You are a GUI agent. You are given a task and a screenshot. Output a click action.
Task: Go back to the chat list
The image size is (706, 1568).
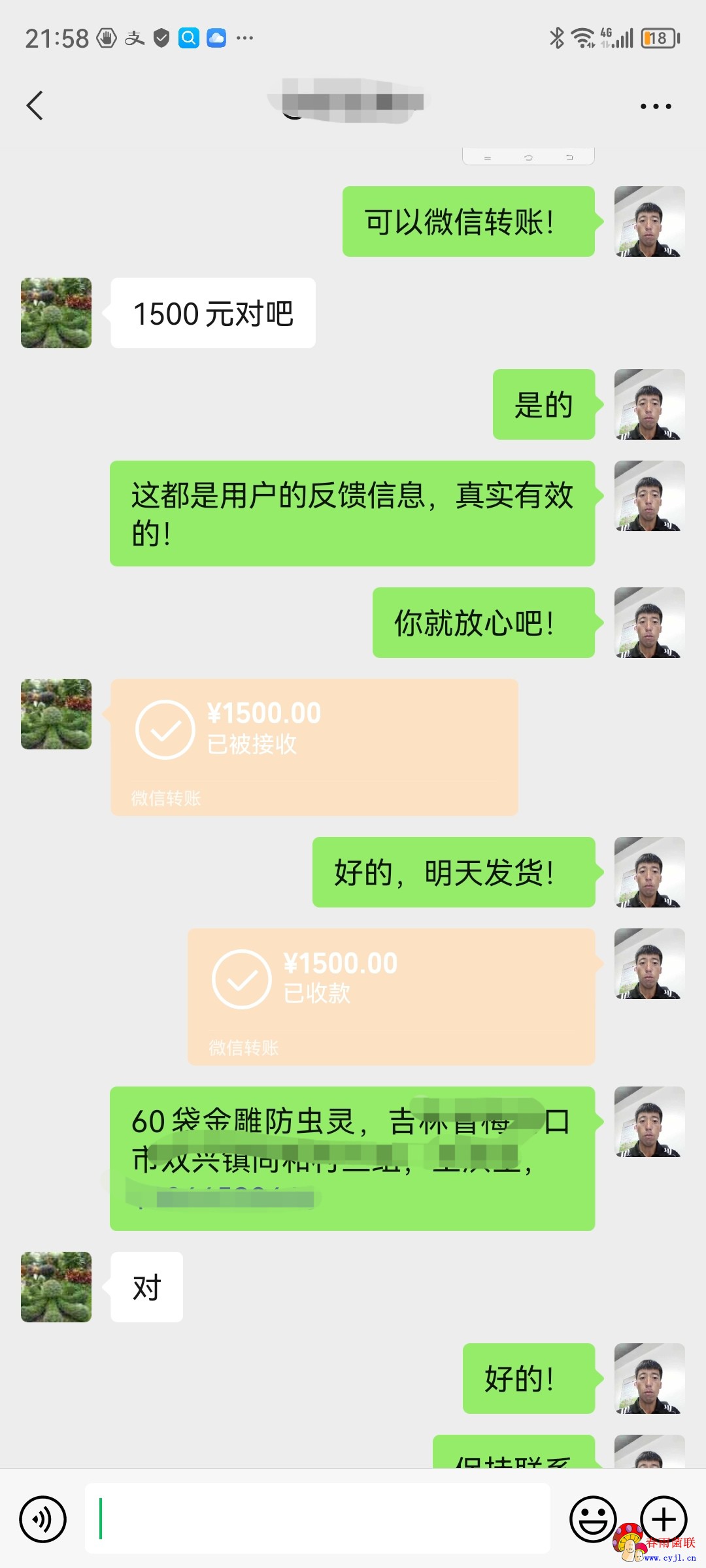[x=35, y=106]
